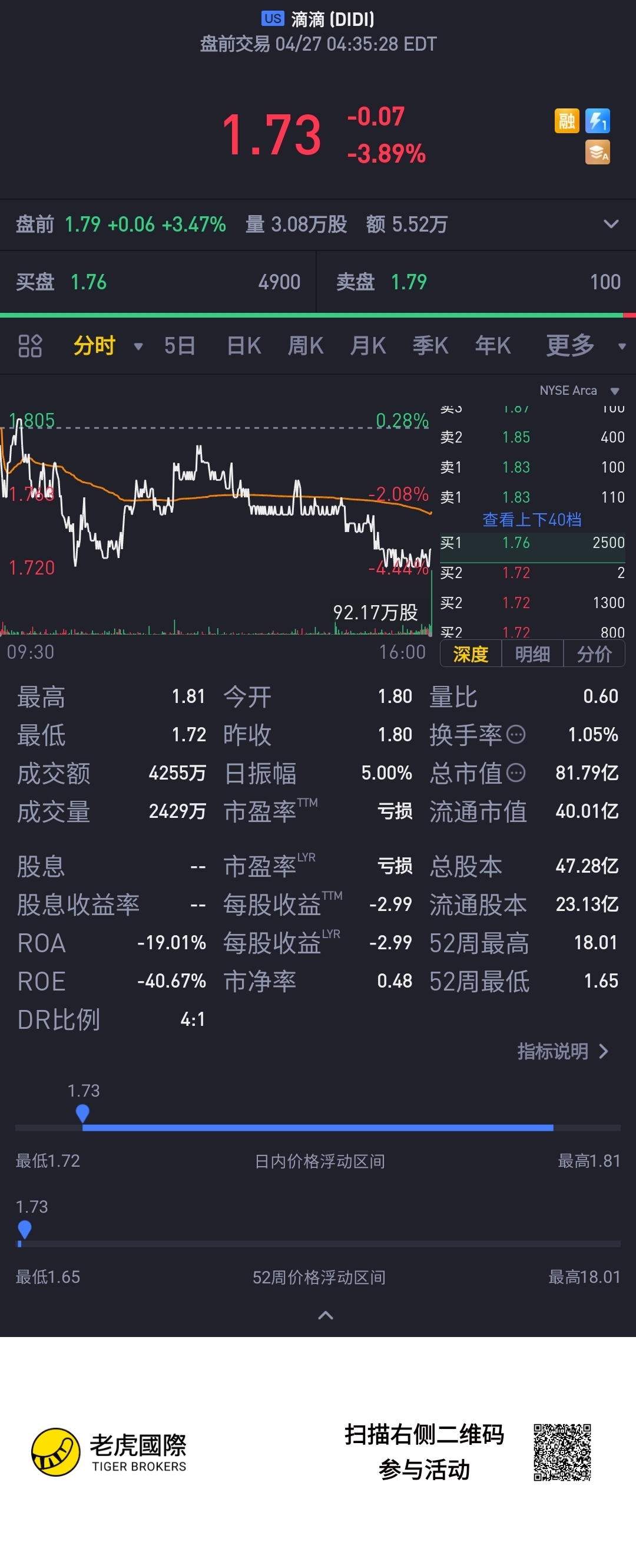This screenshot has height=1568, width=636.
Task: Switch to the 分价 tab
Action: (594, 653)
